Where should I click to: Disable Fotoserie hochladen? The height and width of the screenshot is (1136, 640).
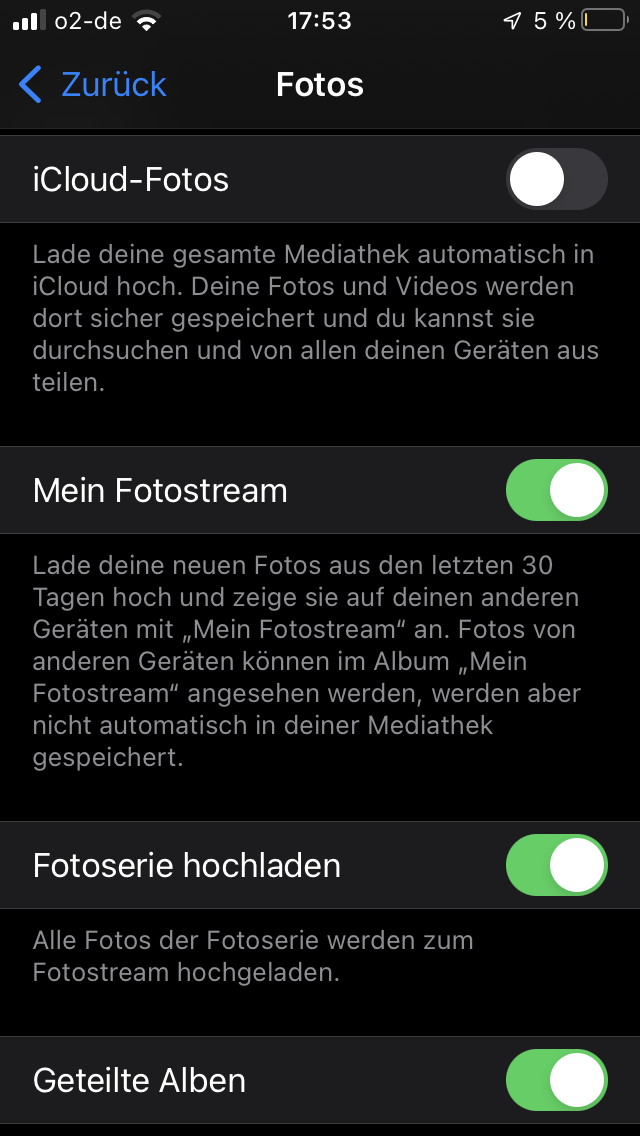(556, 865)
